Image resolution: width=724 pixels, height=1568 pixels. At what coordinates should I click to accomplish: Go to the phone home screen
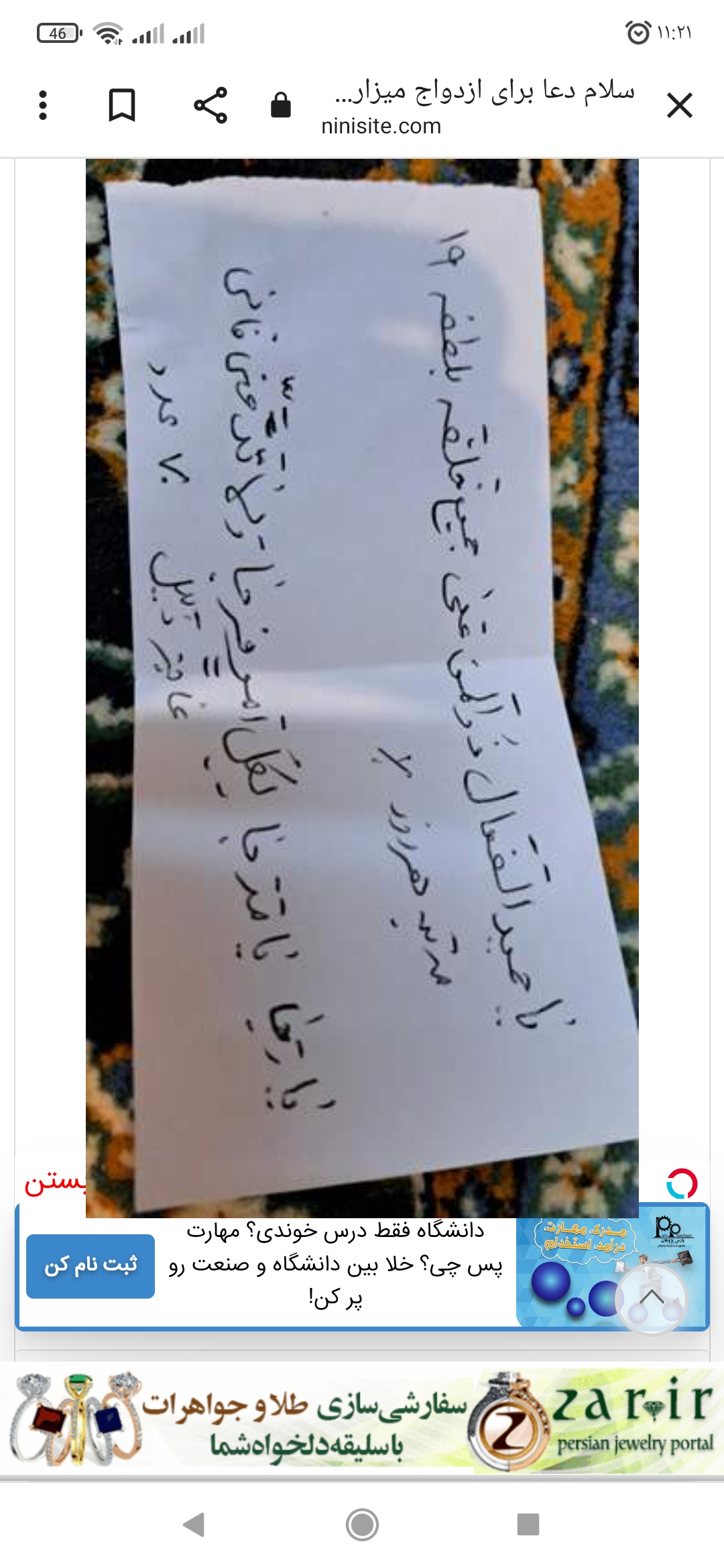pyautogui.click(x=362, y=1524)
